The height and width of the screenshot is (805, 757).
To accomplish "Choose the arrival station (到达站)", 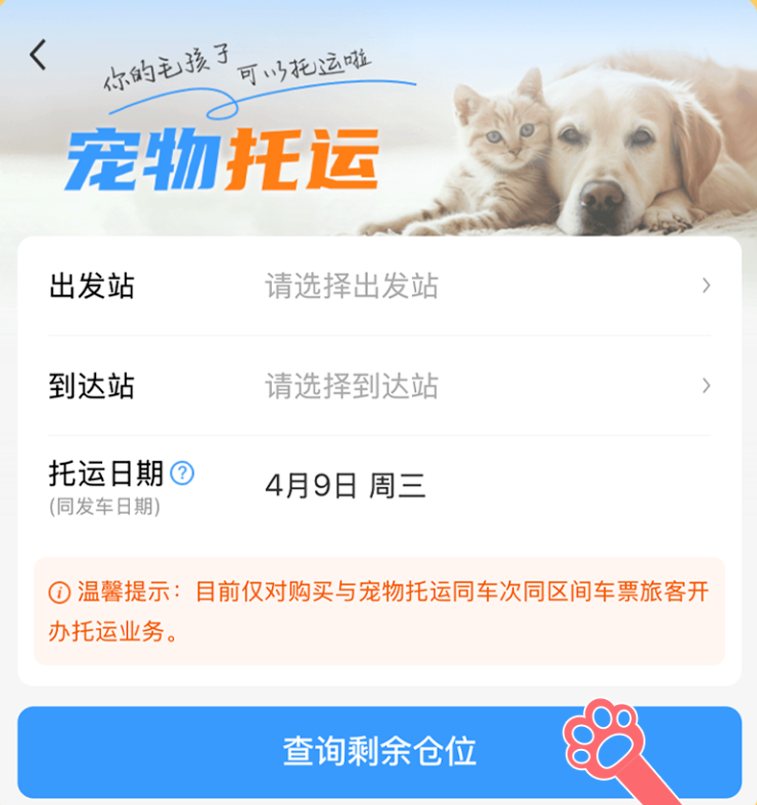I will click(380, 386).
